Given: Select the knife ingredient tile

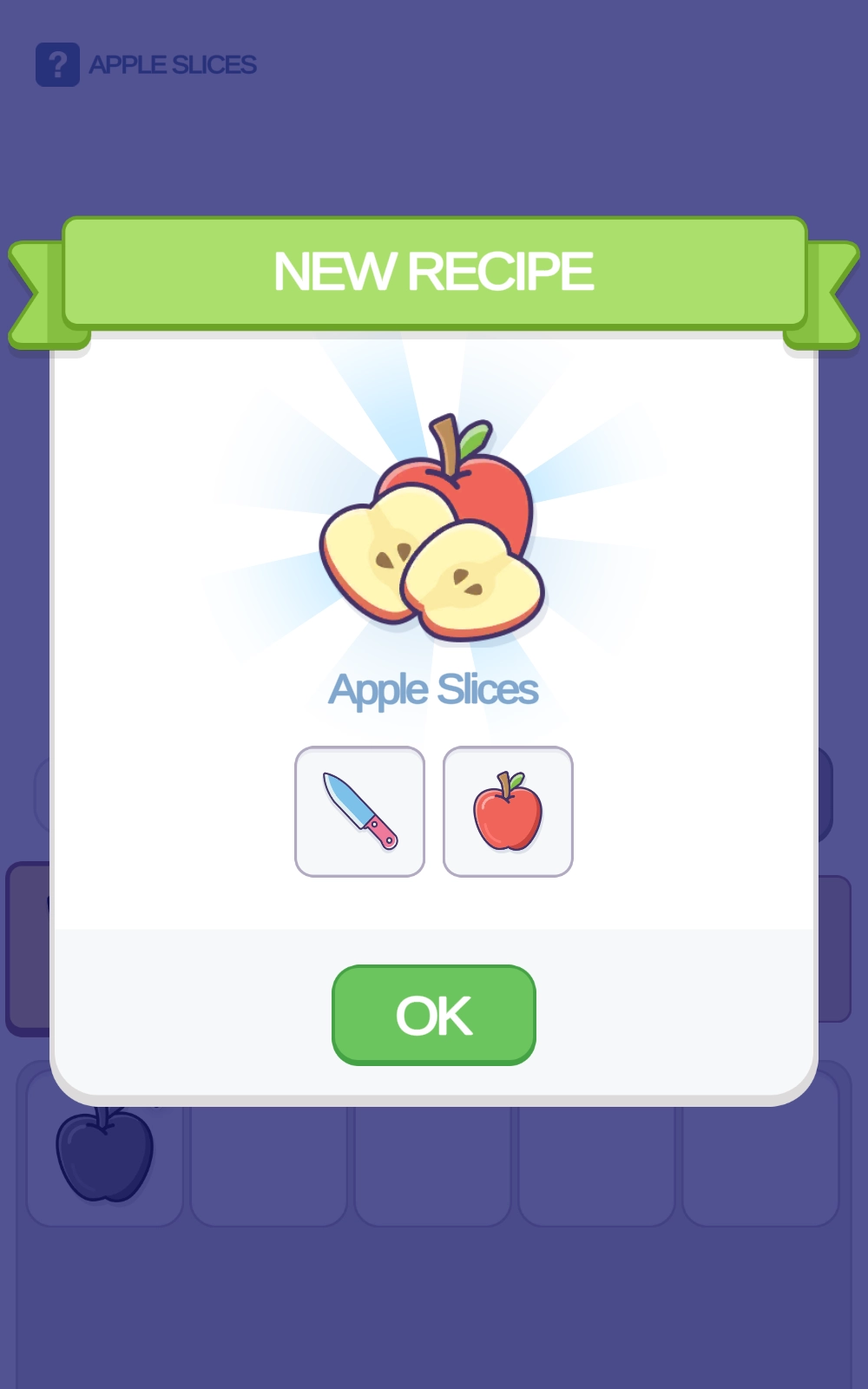Looking at the screenshot, I should click(359, 812).
